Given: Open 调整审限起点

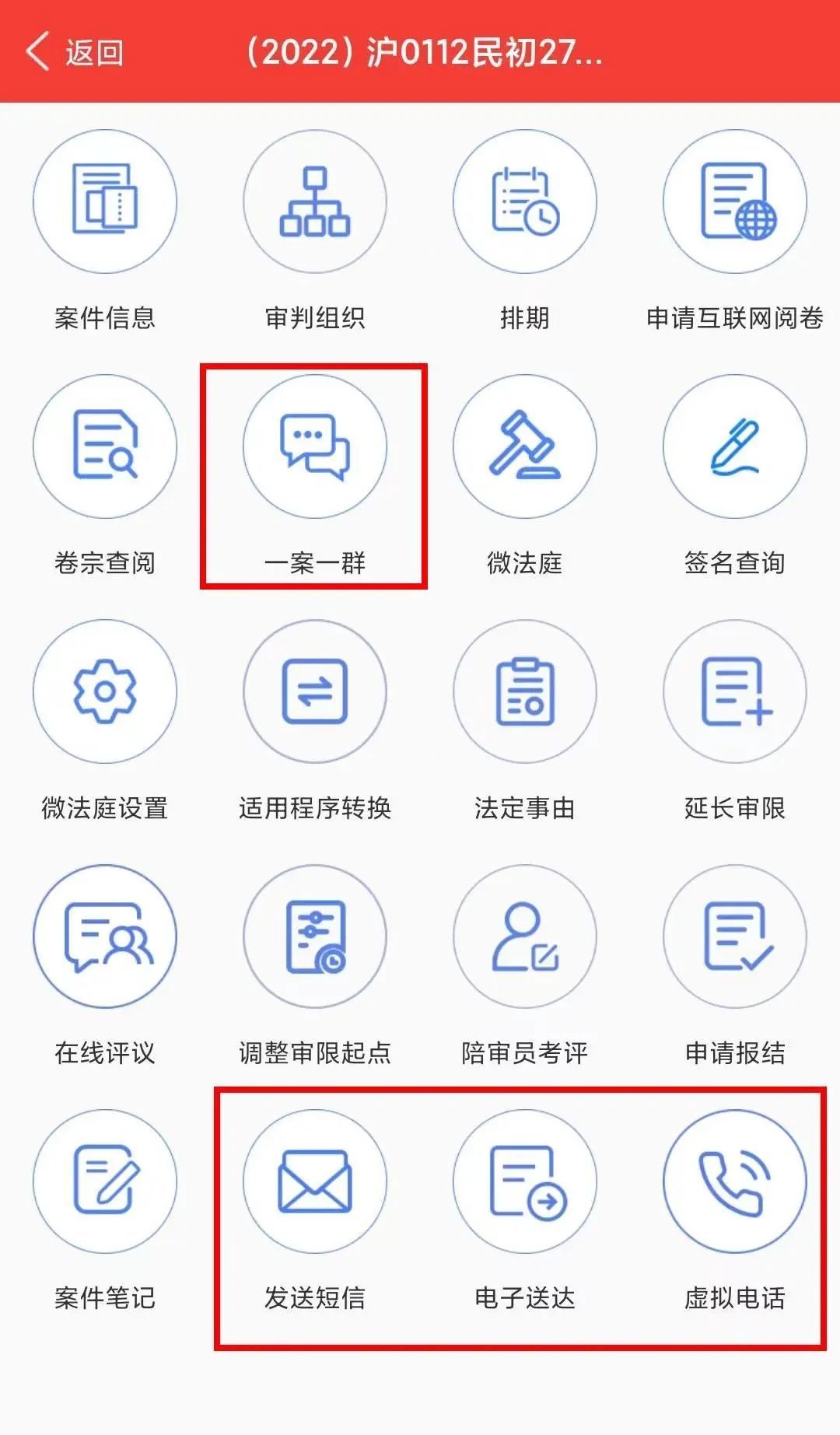Looking at the screenshot, I should point(315,936).
